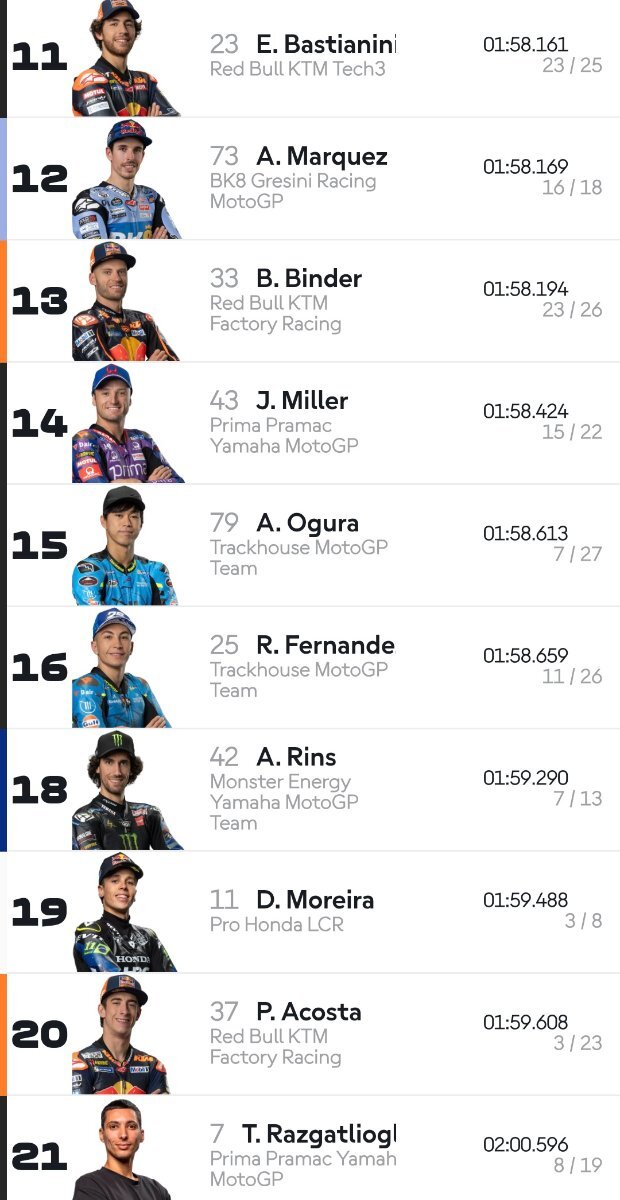Open R. Fernandez's Trackhouse entry
This screenshot has width=620, height=1200.
tap(310, 667)
